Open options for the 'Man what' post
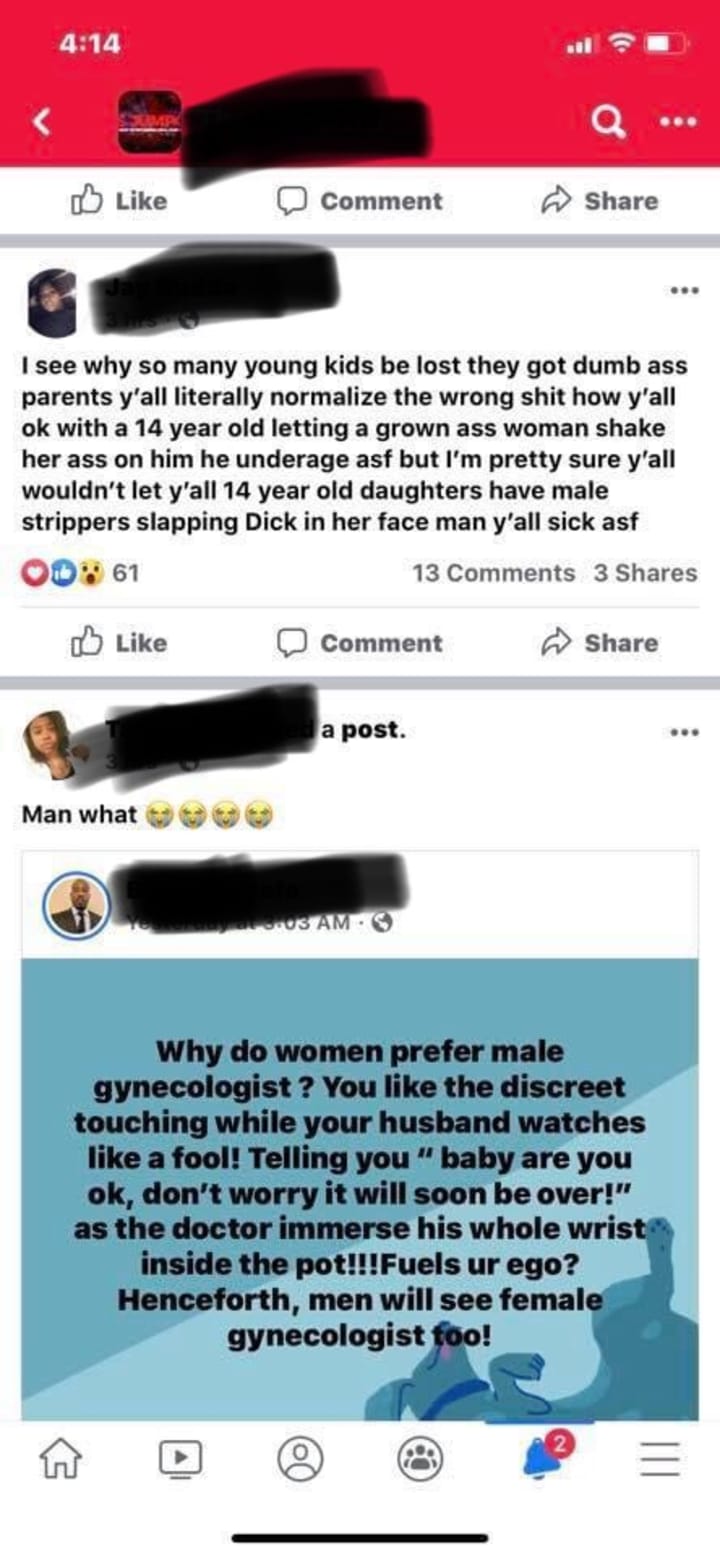This screenshot has width=720, height=1557. pos(683,731)
